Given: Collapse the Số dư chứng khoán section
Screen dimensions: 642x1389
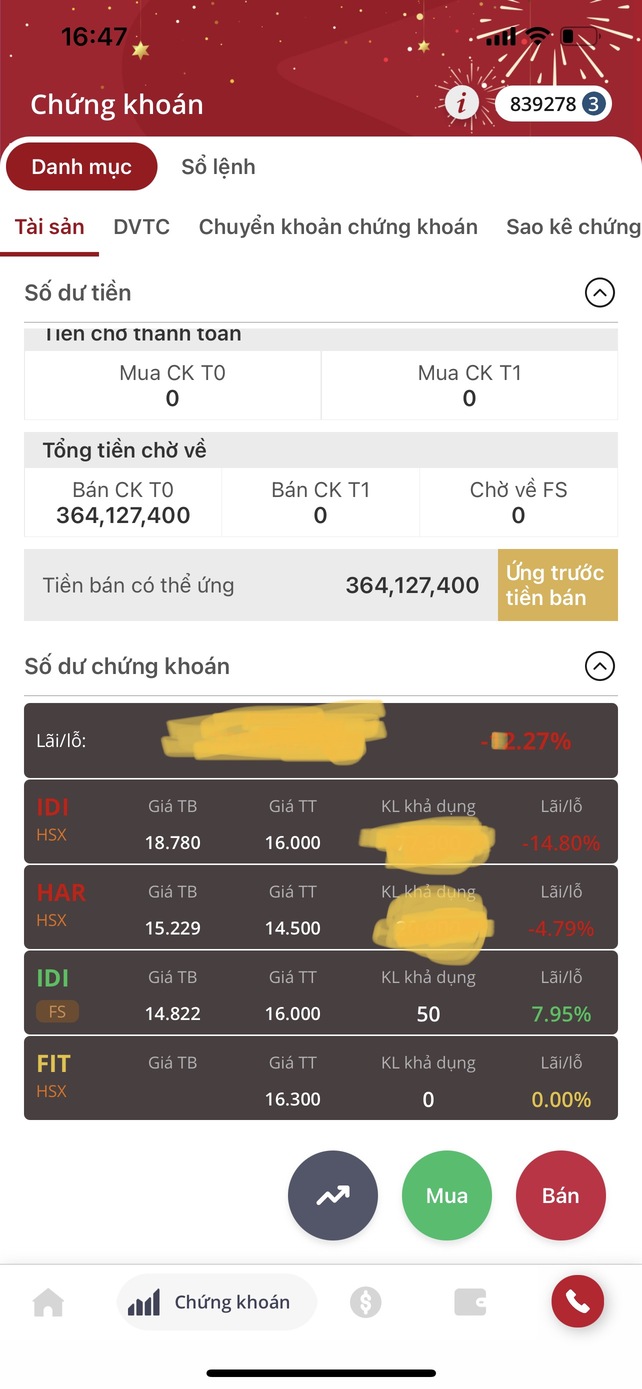Looking at the screenshot, I should point(599,666).
